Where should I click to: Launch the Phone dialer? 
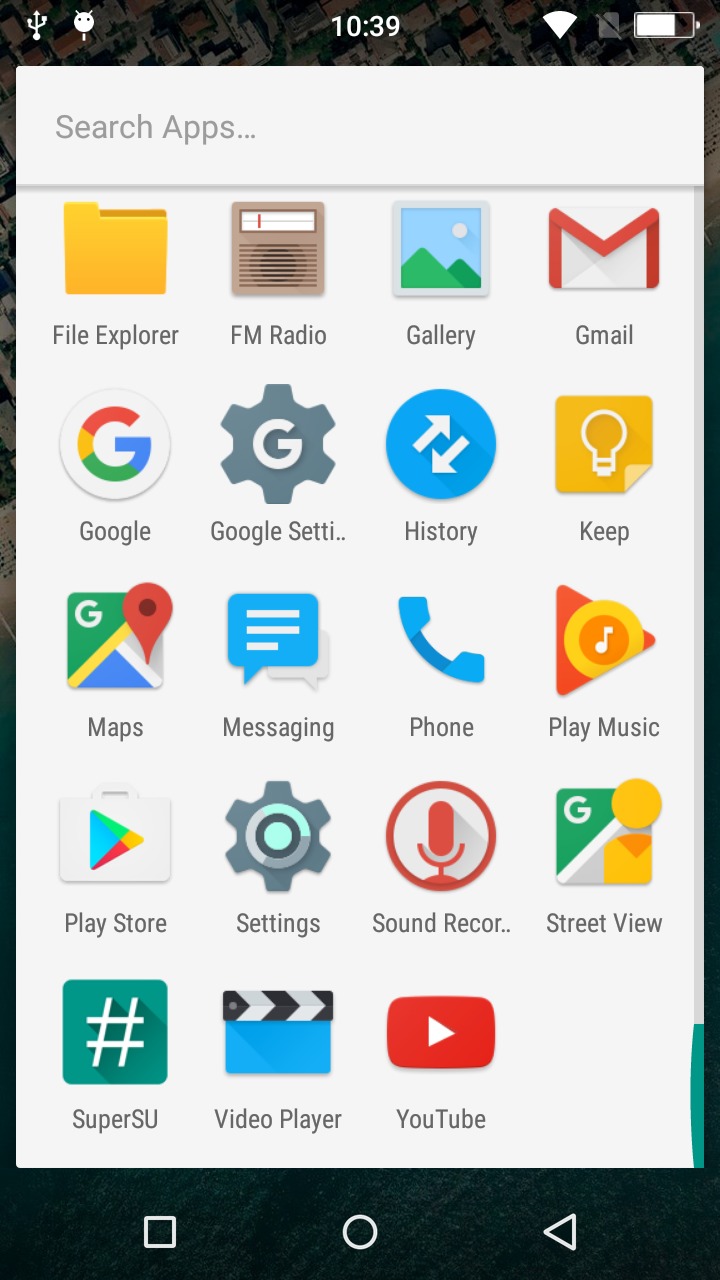pyautogui.click(x=441, y=640)
